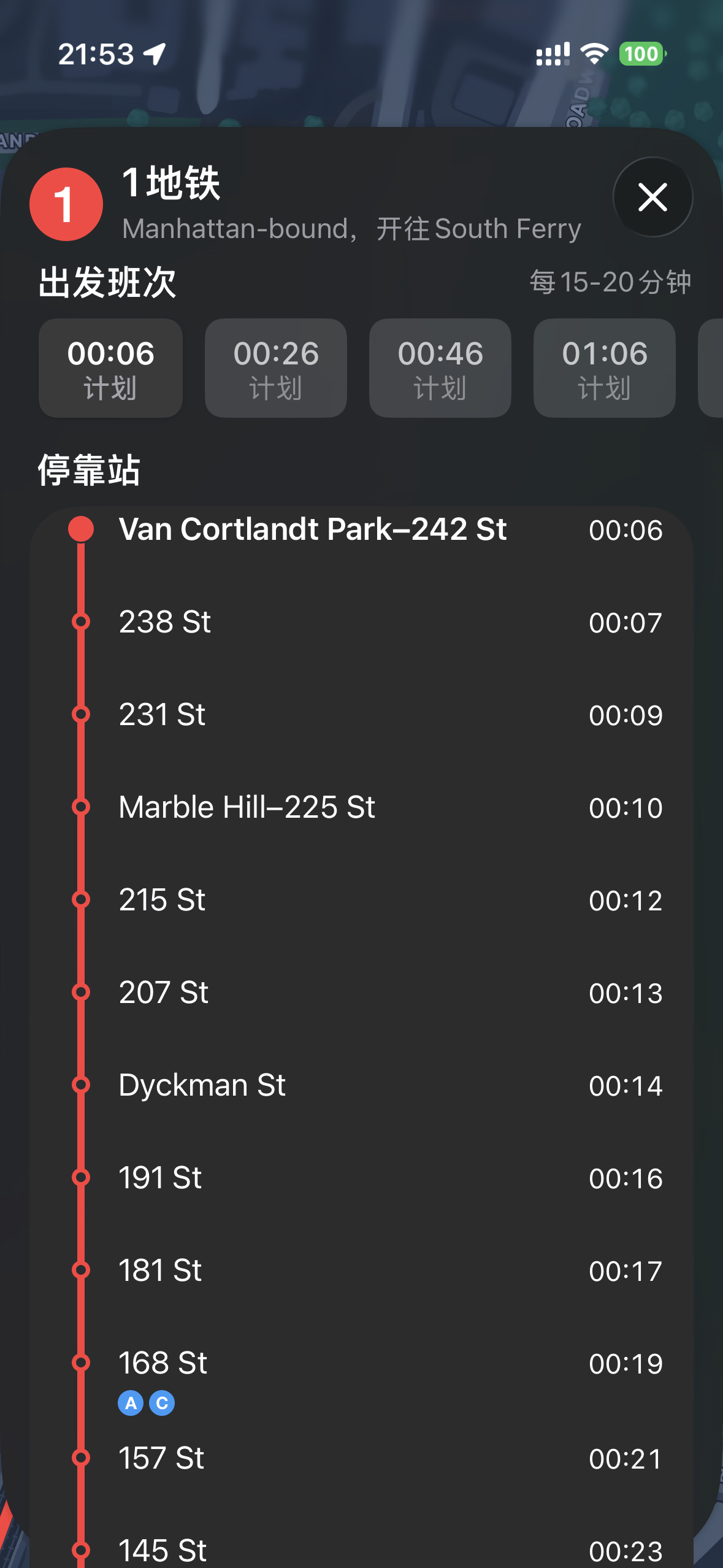Screen dimensions: 723x1568
Task: View the 157 St stop
Action: tap(161, 1458)
